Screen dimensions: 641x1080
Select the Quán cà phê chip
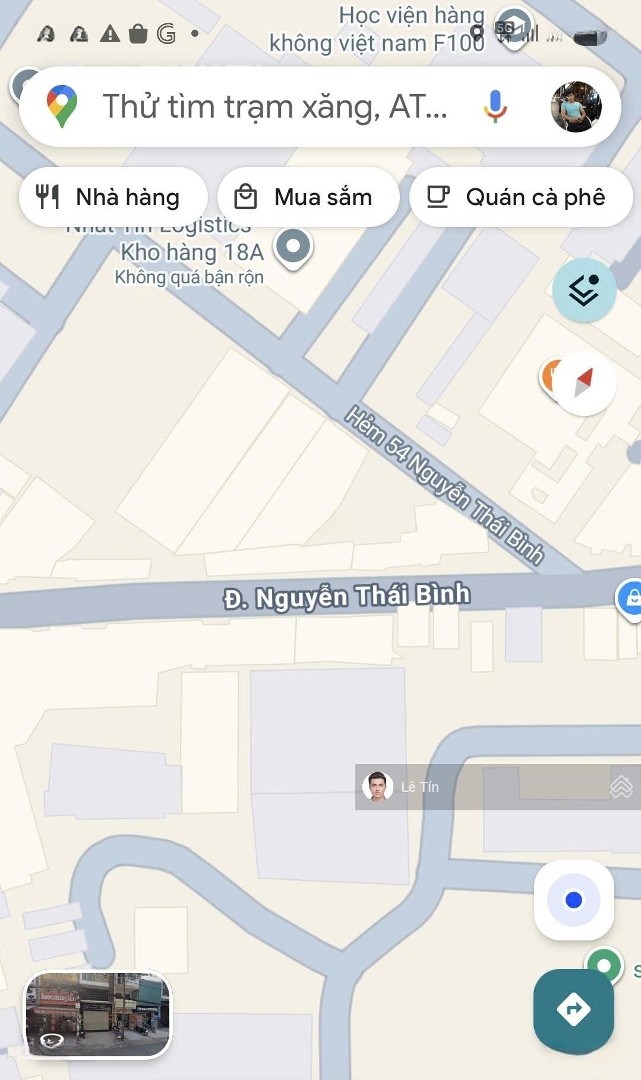pyautogui.click(x=520, y=197)
